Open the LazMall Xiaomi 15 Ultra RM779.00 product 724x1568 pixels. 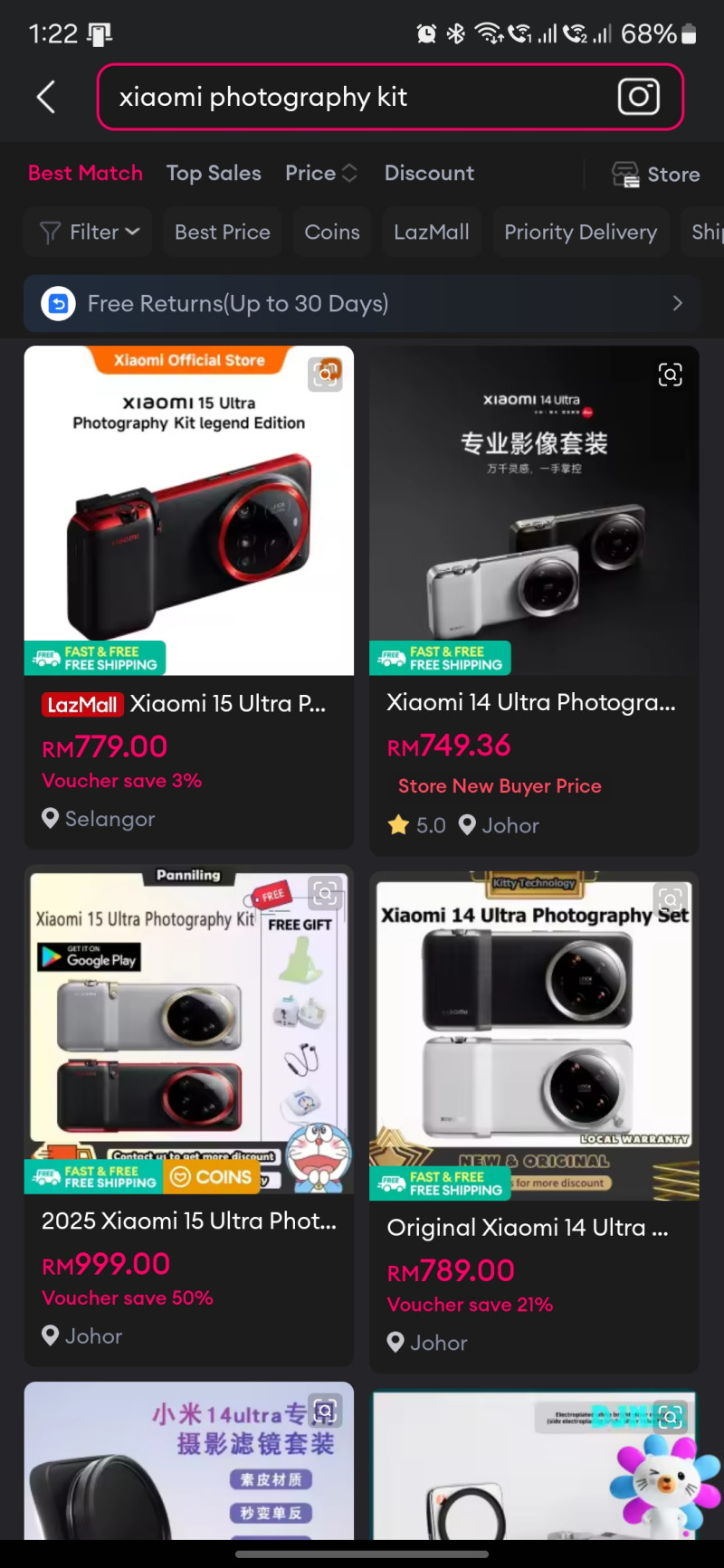point(188,597)
